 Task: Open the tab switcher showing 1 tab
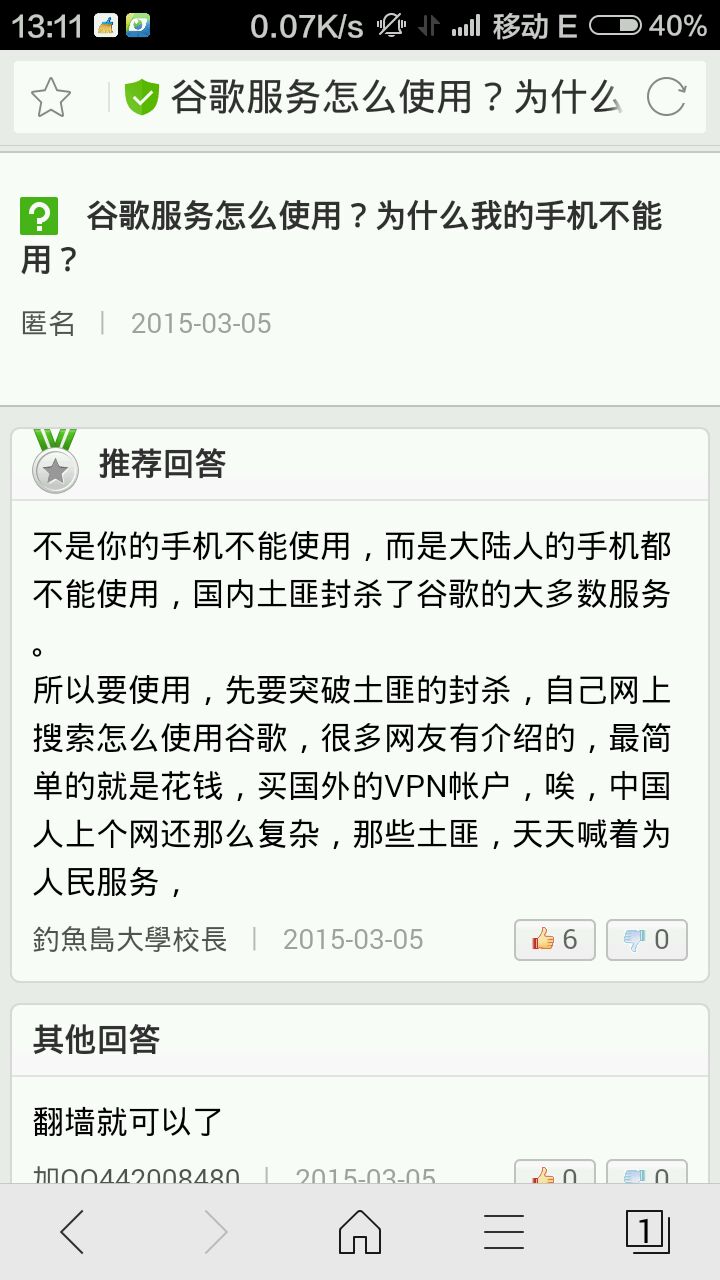(x=647, y=1232)
